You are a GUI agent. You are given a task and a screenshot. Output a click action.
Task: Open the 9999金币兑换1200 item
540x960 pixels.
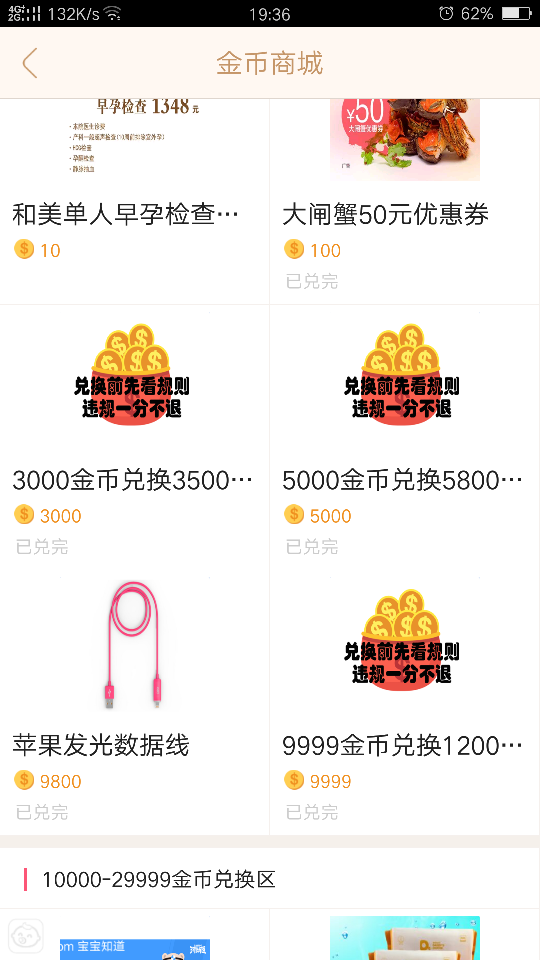click(405, 702)
